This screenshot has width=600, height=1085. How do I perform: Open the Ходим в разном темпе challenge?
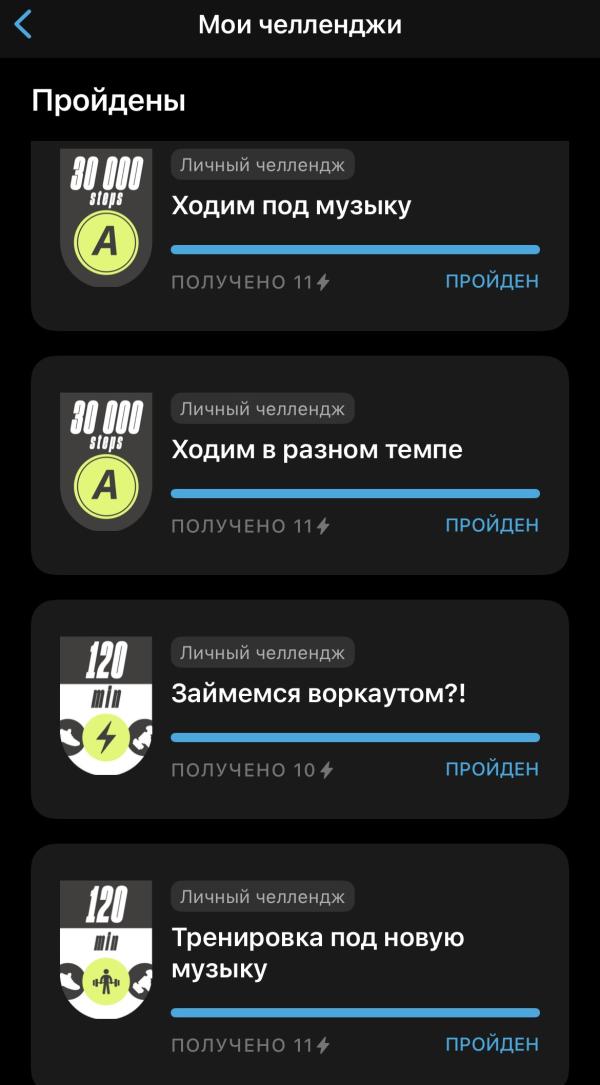tap(300, 465)
